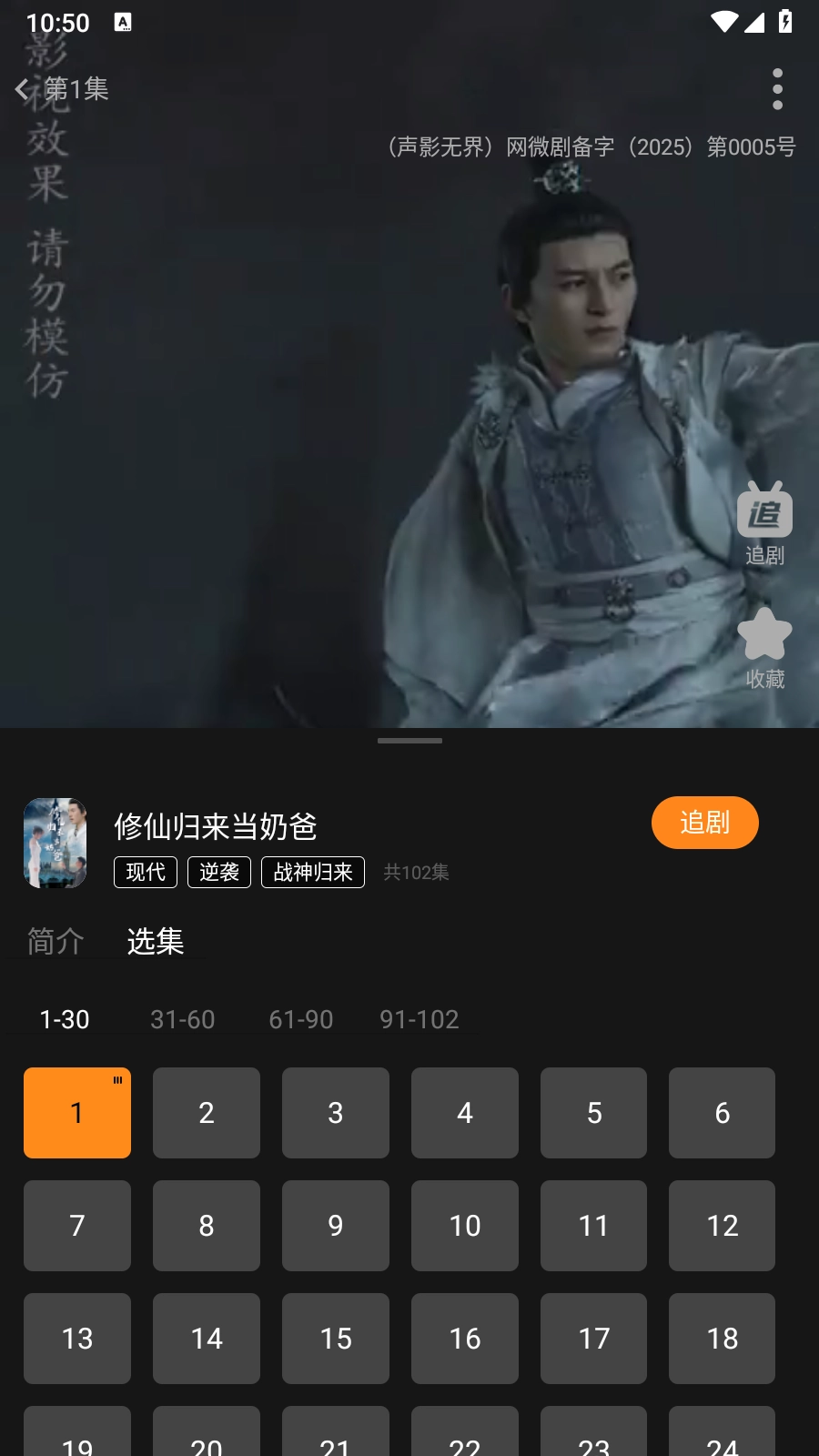This screenshot has height=1456, width=819.
Task: Favorite the drama with the 收藏 star
Action: (764, 648)
